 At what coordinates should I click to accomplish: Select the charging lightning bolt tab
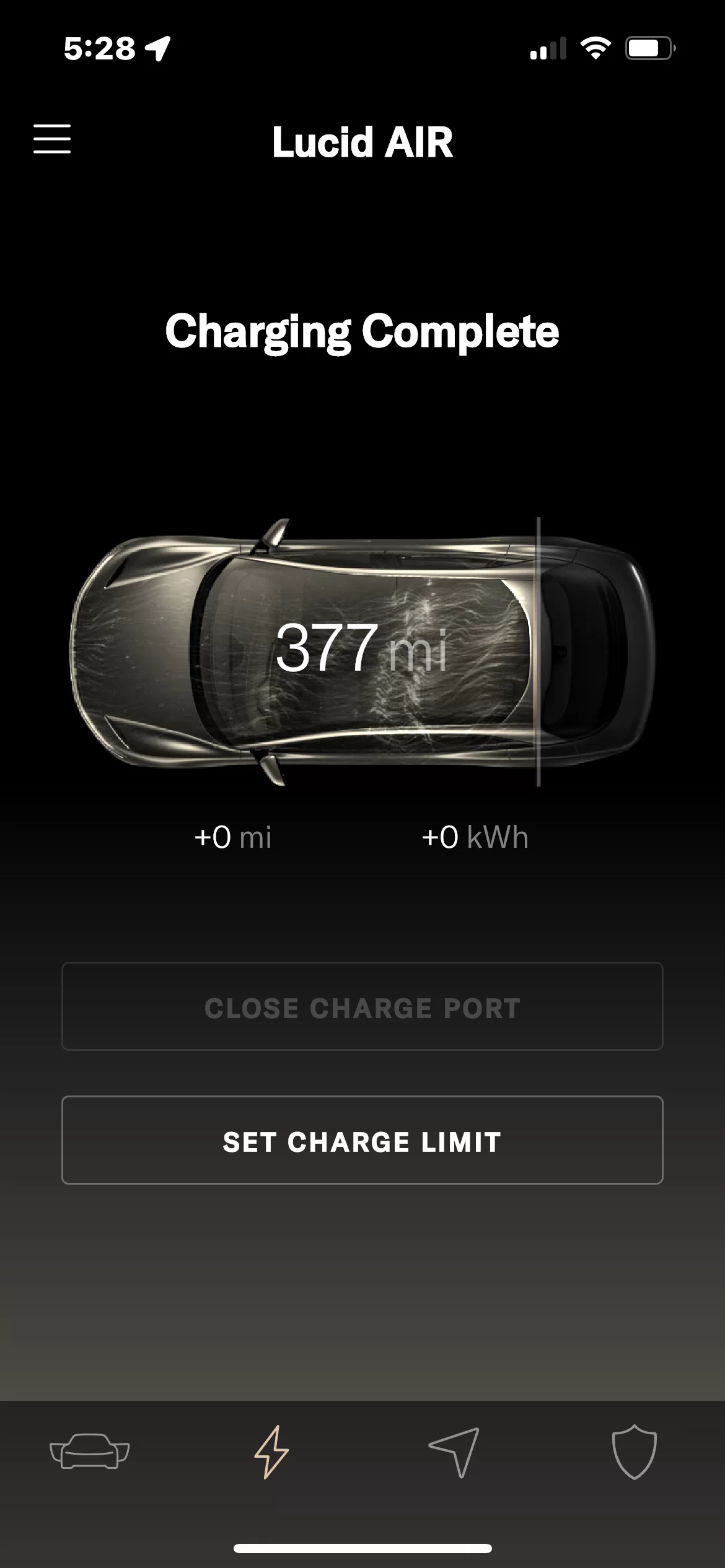[271, 1452]
